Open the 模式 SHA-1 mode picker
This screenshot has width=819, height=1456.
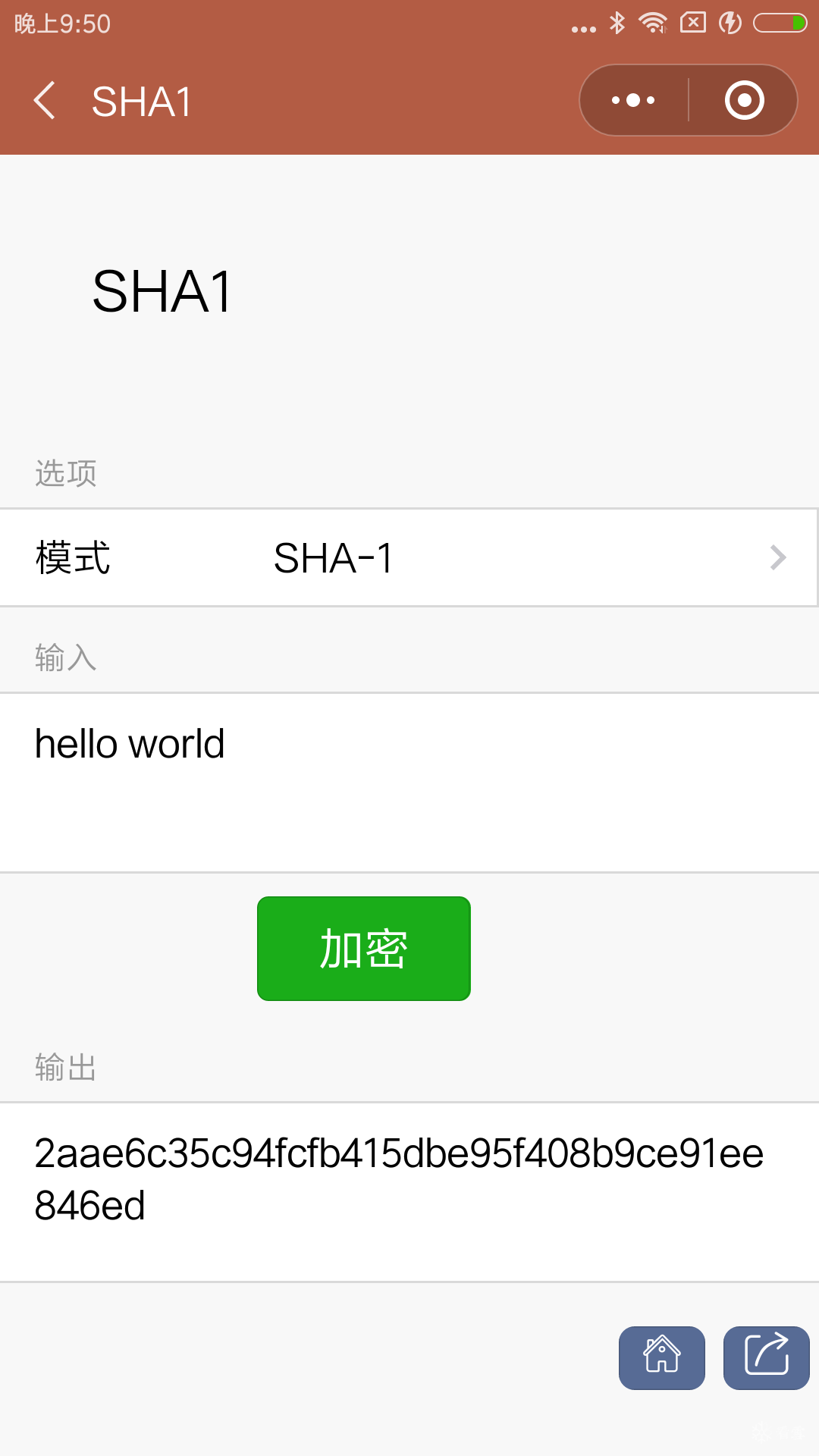click(x=409, y=558)
